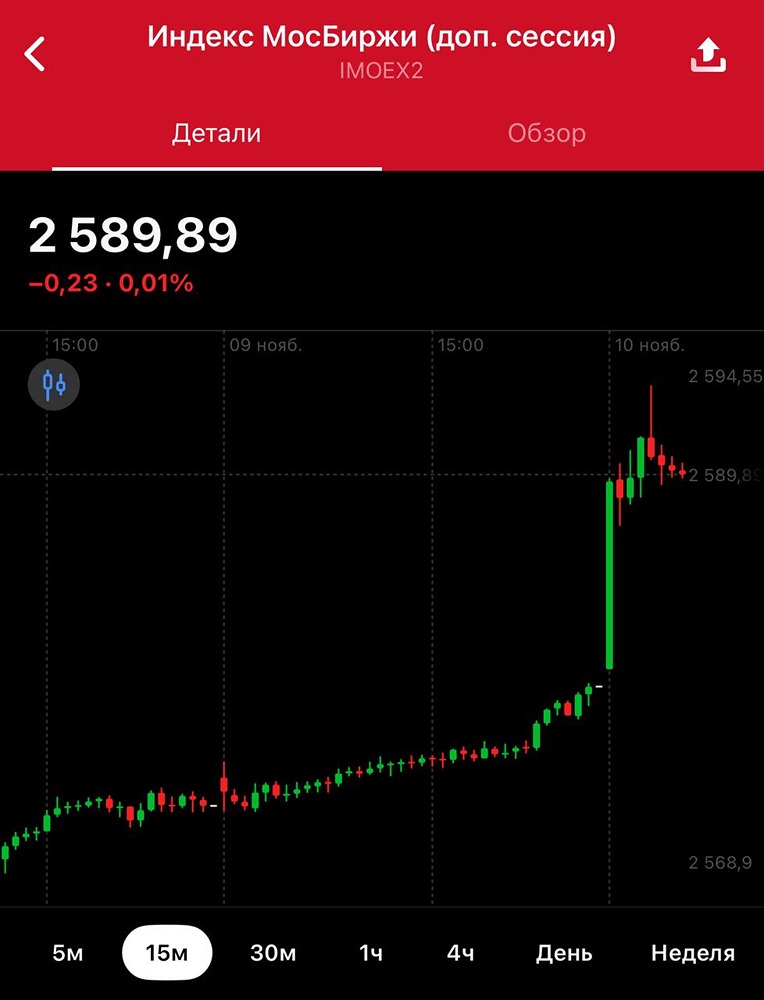Set the chart to 4ч interval
764x1000 pixels.
tap(460, 953)
